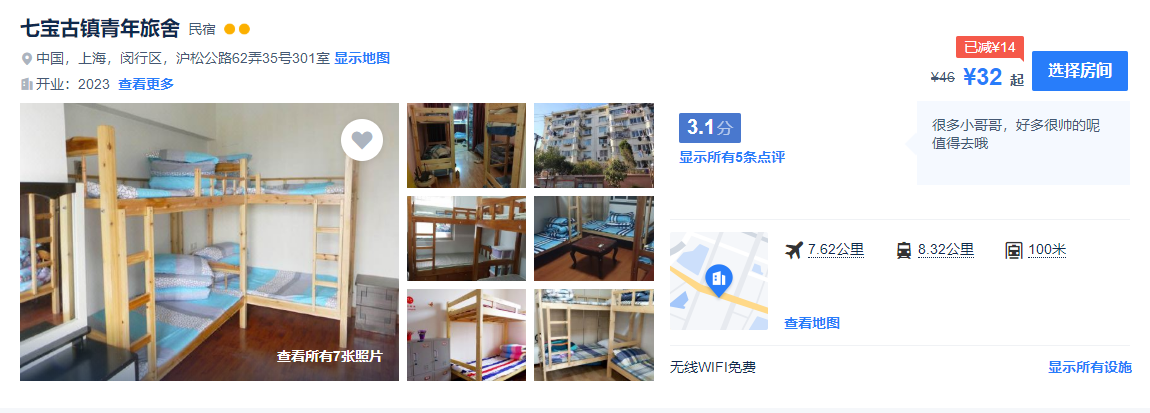Tap 显示所有设施 to see all facilities
The width and height of the screenshot is (1150, 413).
pyautogui.click(x=1089, y=368)
